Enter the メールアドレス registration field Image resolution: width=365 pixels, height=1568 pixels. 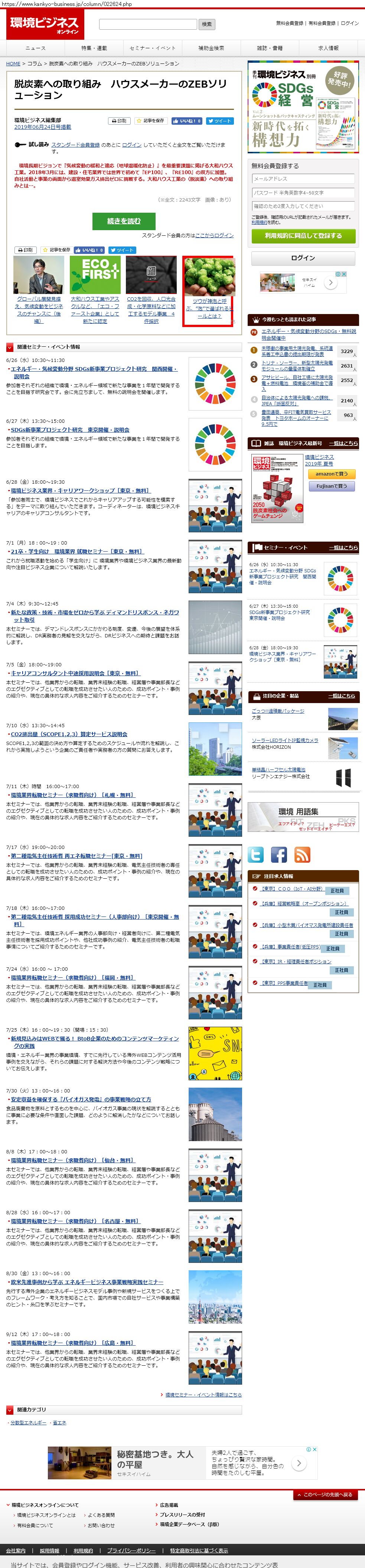(x=303, y=179)
